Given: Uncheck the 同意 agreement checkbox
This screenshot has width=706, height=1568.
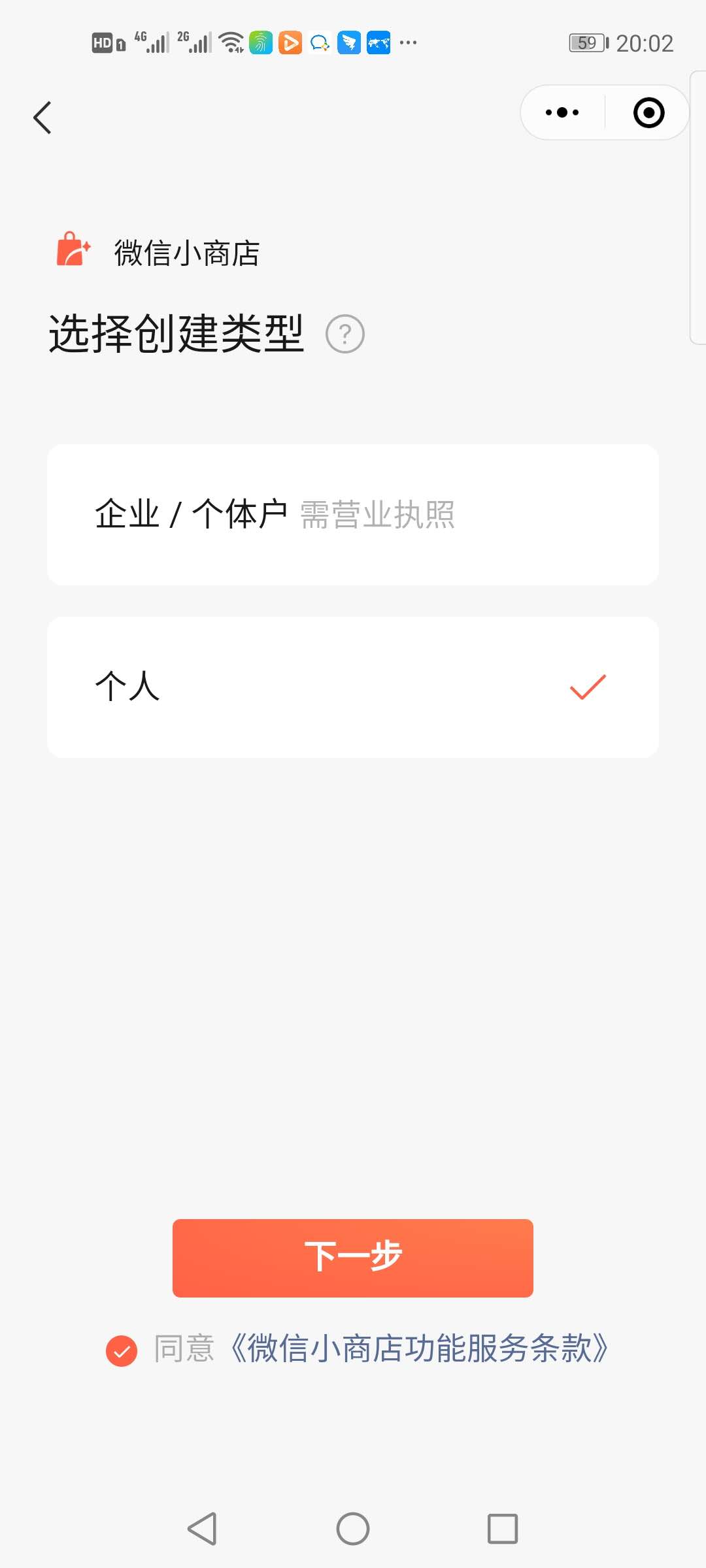Looking at the screenshot, I should click(122, 1350).
